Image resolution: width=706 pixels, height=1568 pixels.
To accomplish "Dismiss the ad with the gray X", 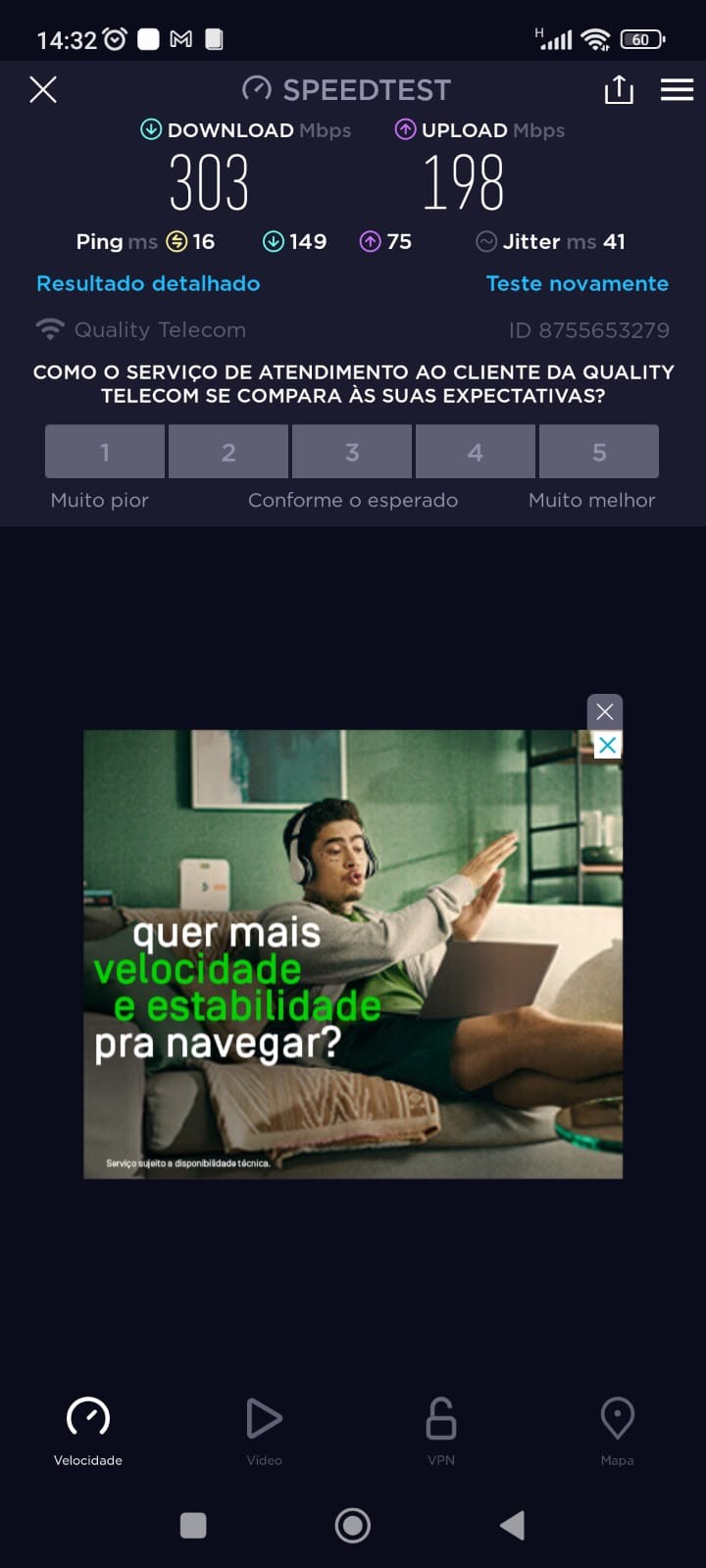I will pyautogui.click(x=604, y=711).
